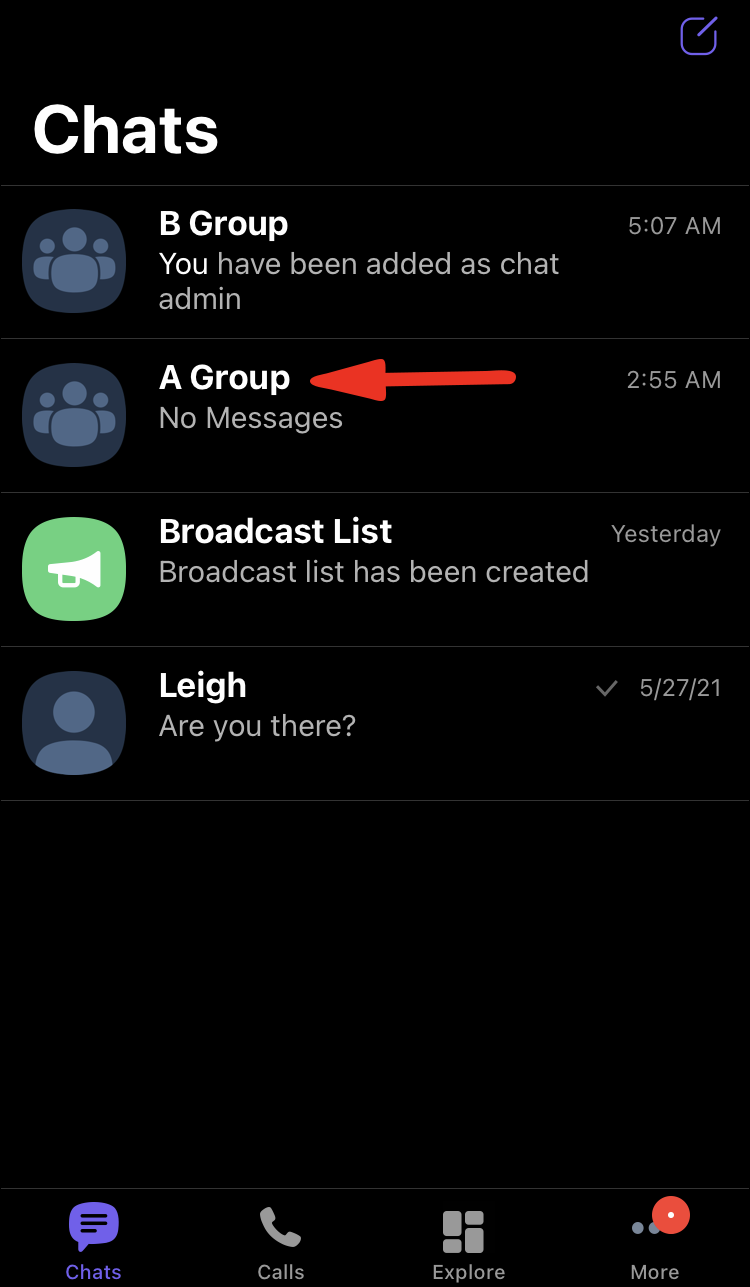This screenshot has width=750, height=1287.
Task: Open the B Group chat
Action: coord(374,262)
